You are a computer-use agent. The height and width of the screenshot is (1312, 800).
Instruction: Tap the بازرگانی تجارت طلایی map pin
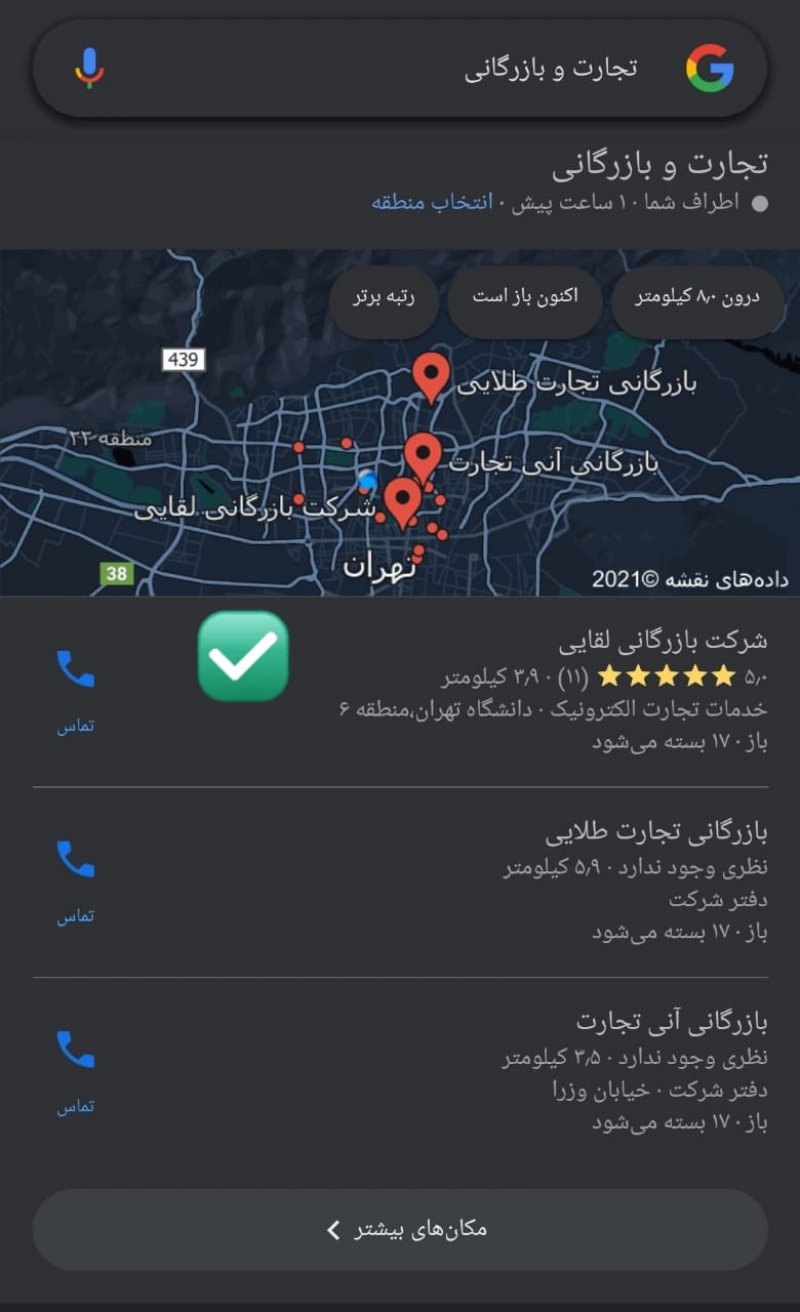(x=431, y=376)
